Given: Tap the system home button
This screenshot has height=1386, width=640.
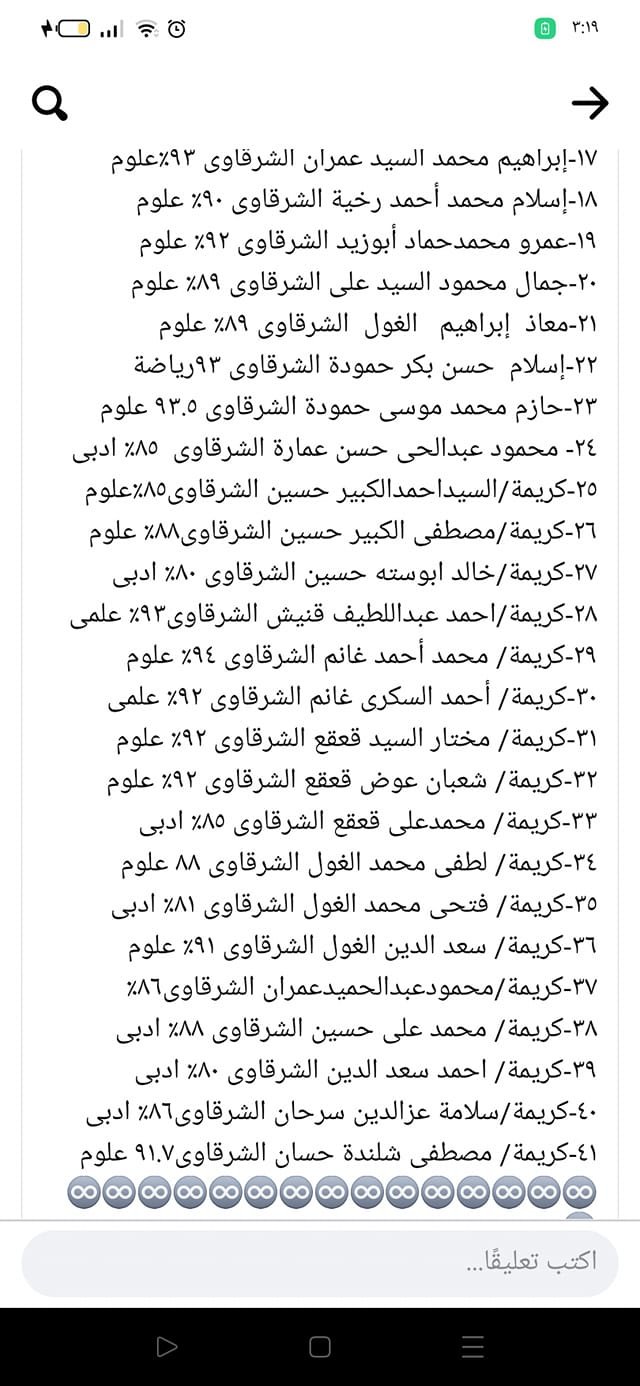Looking at the screenshot, I should point(320,1347).
